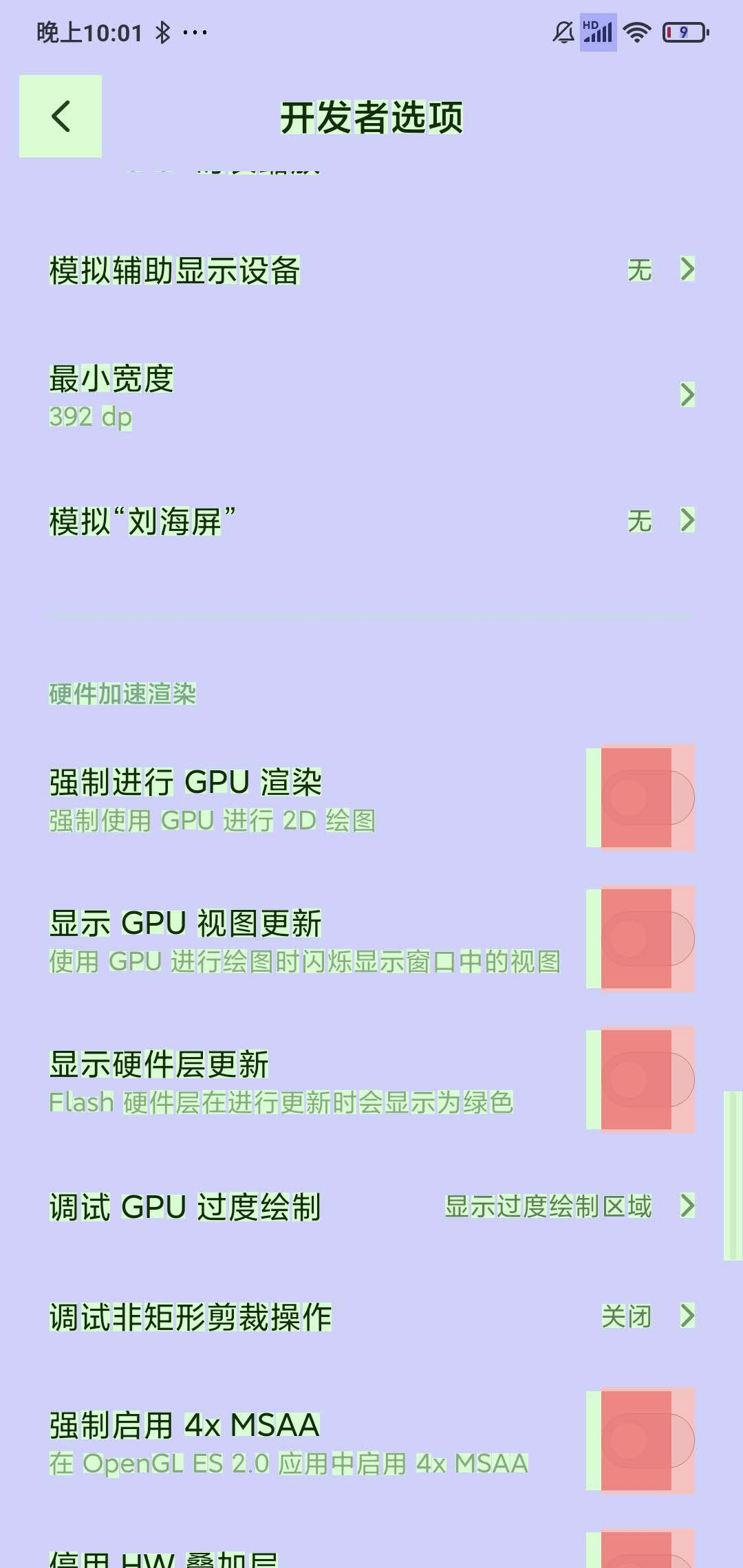Open 调试非矩形剪裁操作 options

(371, 1317)
